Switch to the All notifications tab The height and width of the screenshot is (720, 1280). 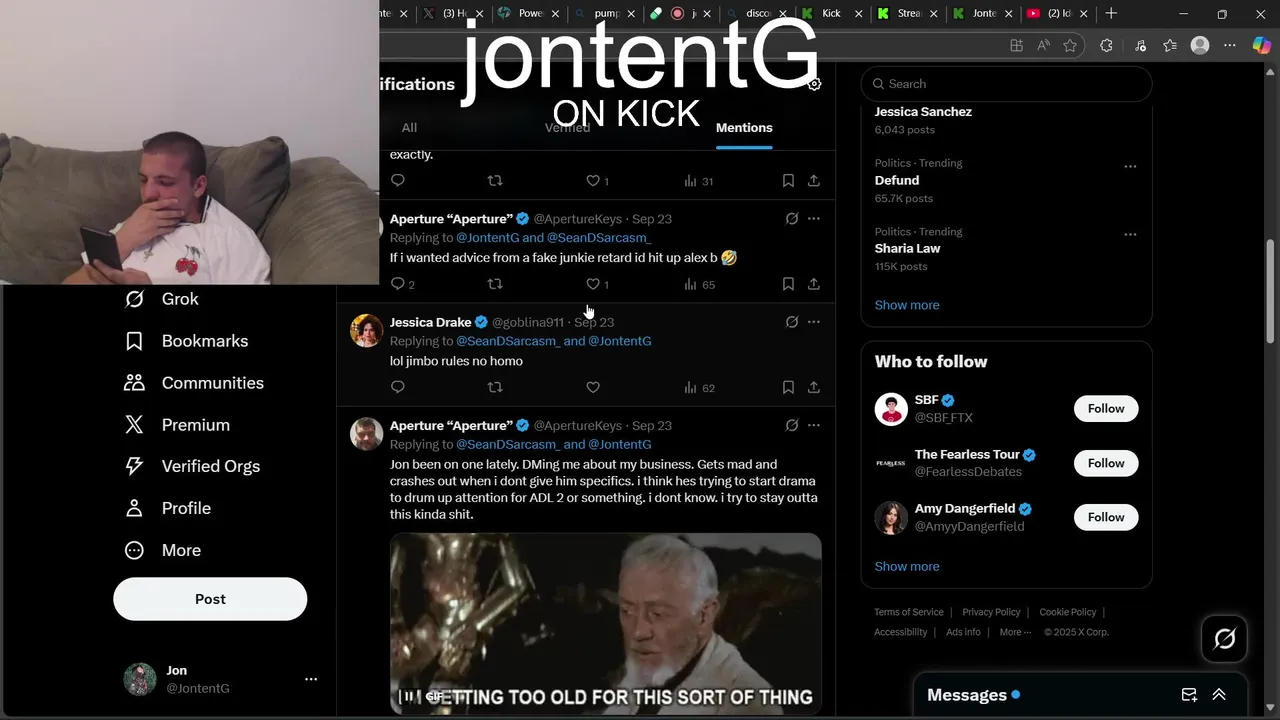[409, 128]
